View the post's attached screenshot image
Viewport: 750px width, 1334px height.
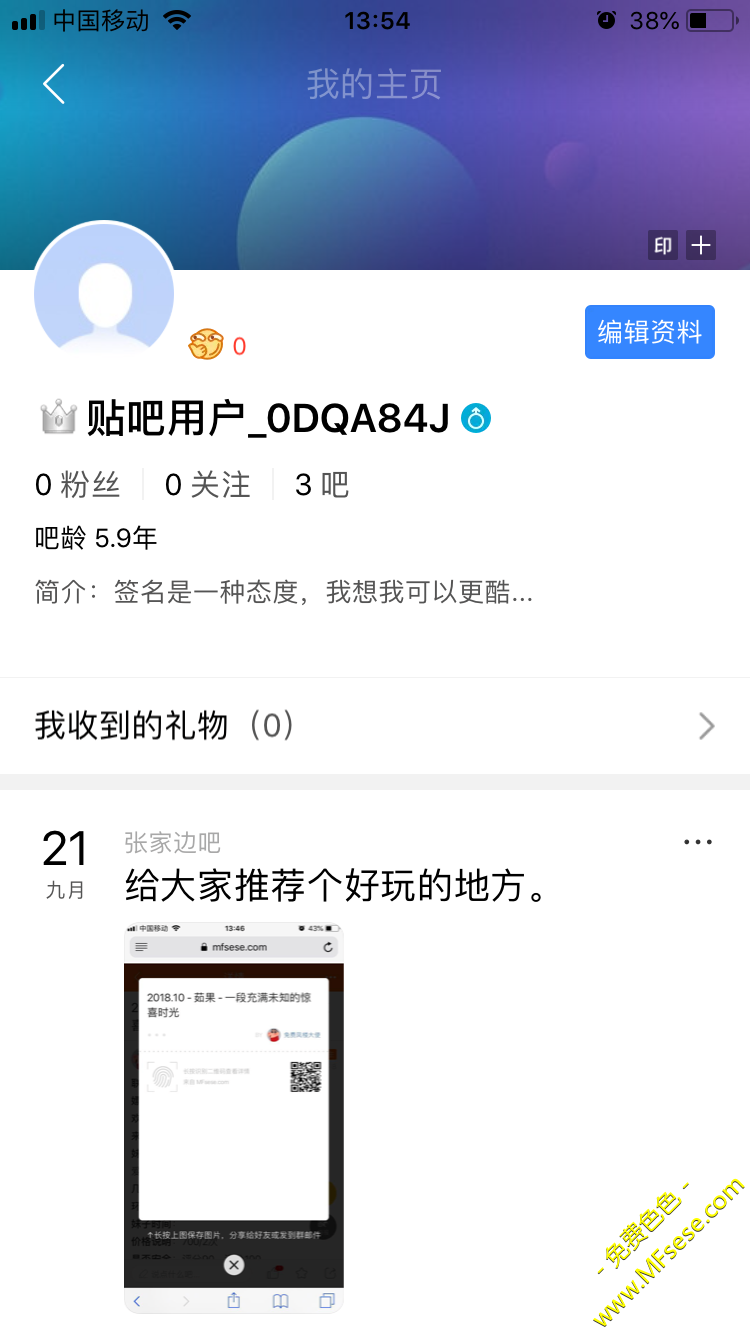[234, 1117]
